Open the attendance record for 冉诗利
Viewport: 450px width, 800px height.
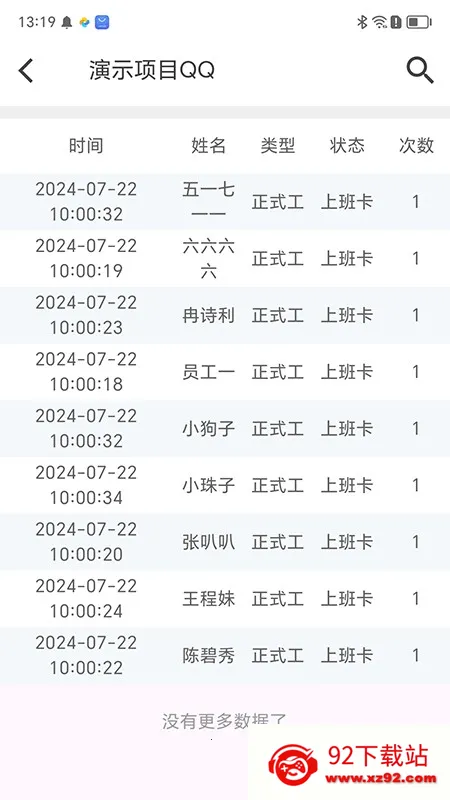(x=225, y=315)
